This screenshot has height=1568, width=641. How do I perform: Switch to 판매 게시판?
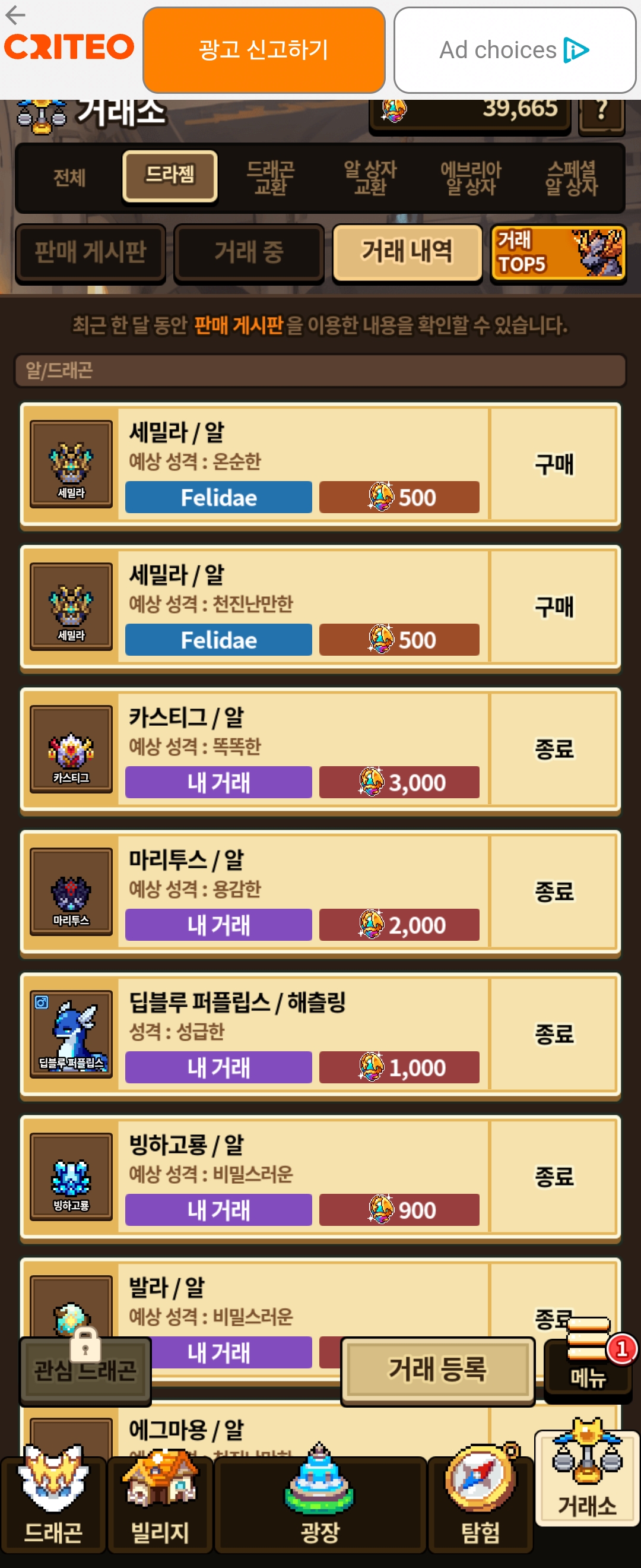(91, 252)
